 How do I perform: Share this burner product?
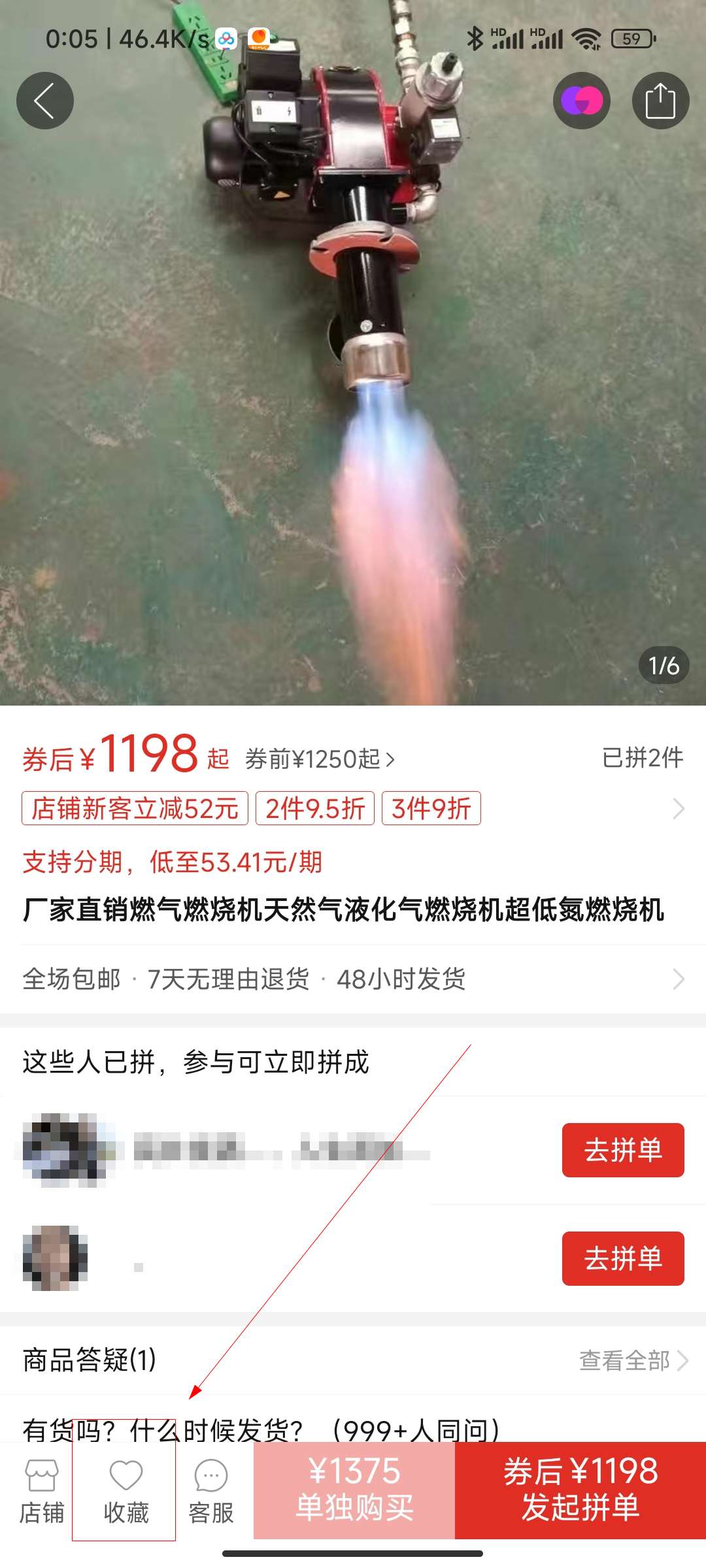[660, 101]
